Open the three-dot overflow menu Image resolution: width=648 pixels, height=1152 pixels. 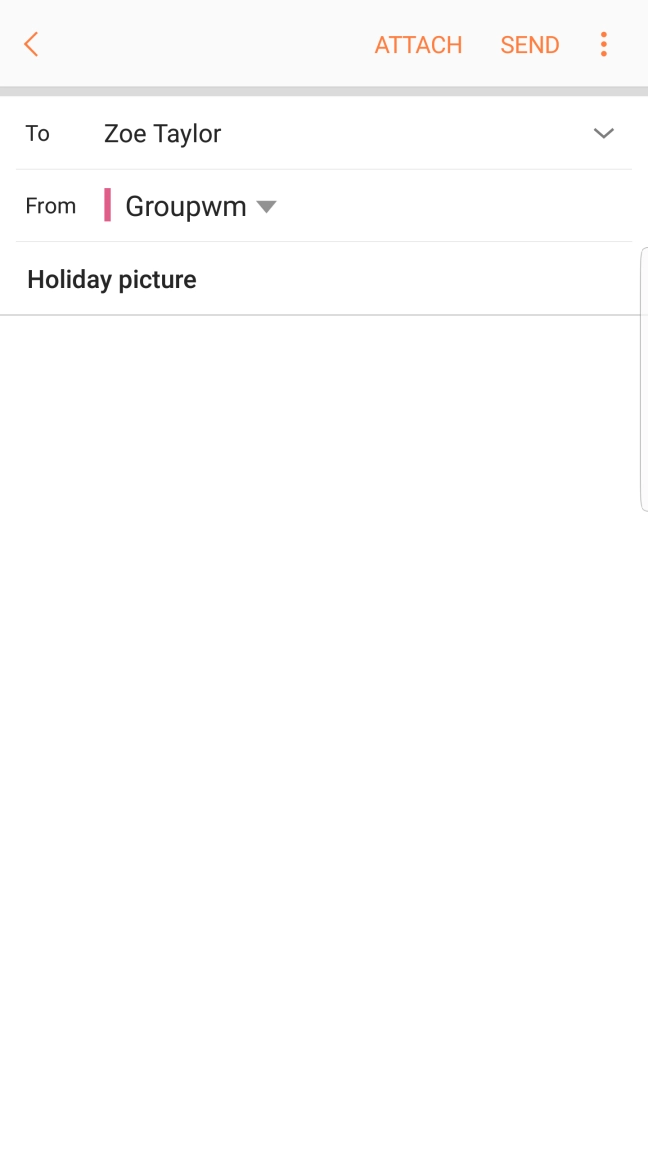(603, 44)
